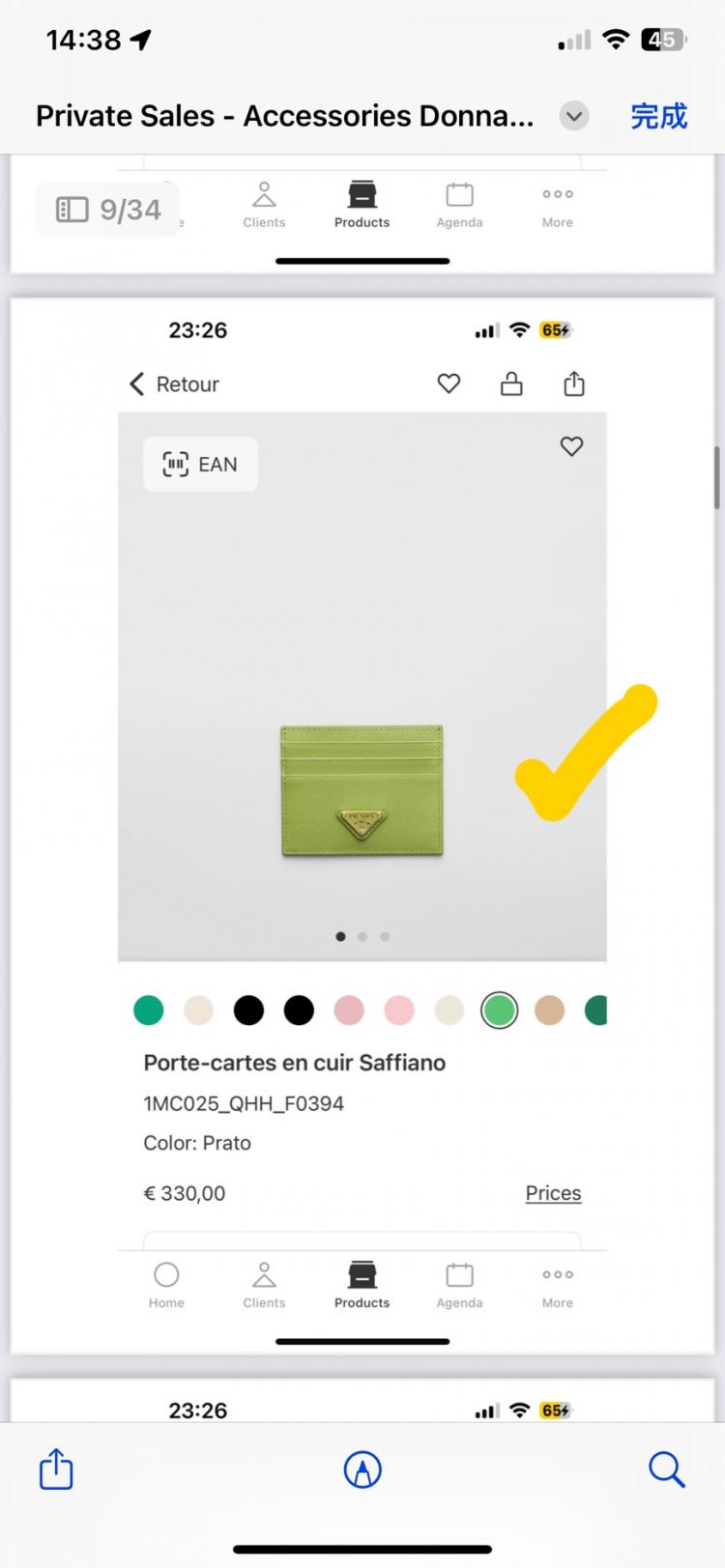
Task: Open the page thumbnails sidebar showing 9/34
Action: click(x=107, y=210)
